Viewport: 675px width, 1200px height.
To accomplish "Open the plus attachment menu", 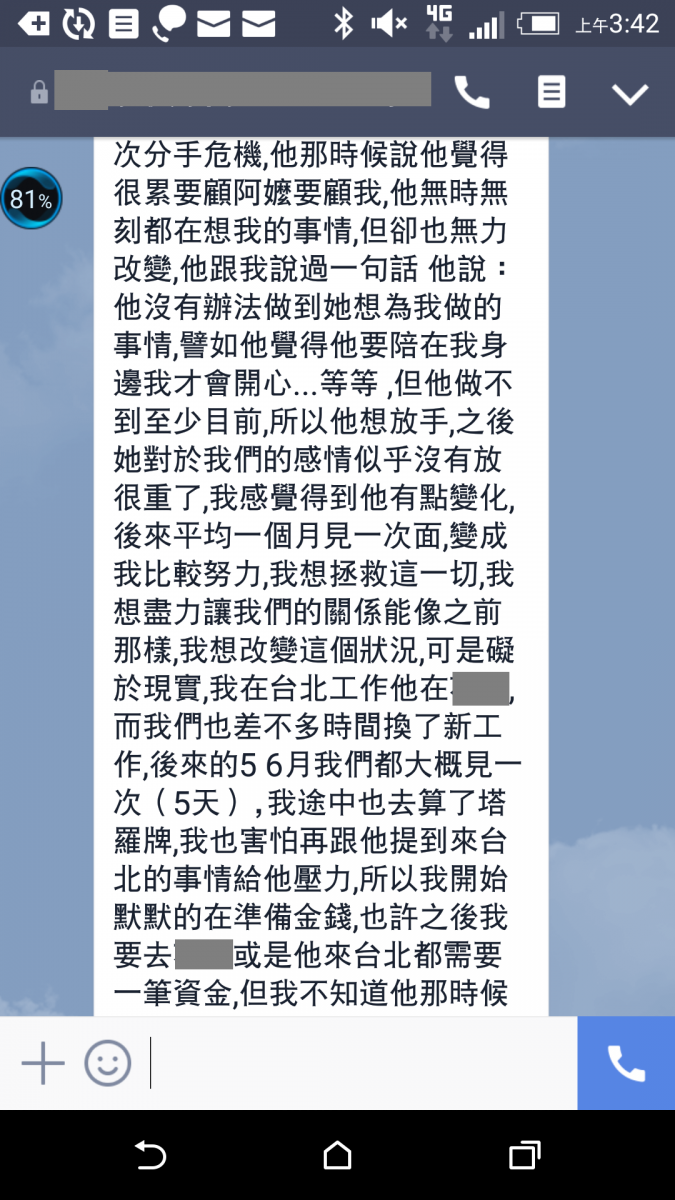I will [x=43, y=1063].
